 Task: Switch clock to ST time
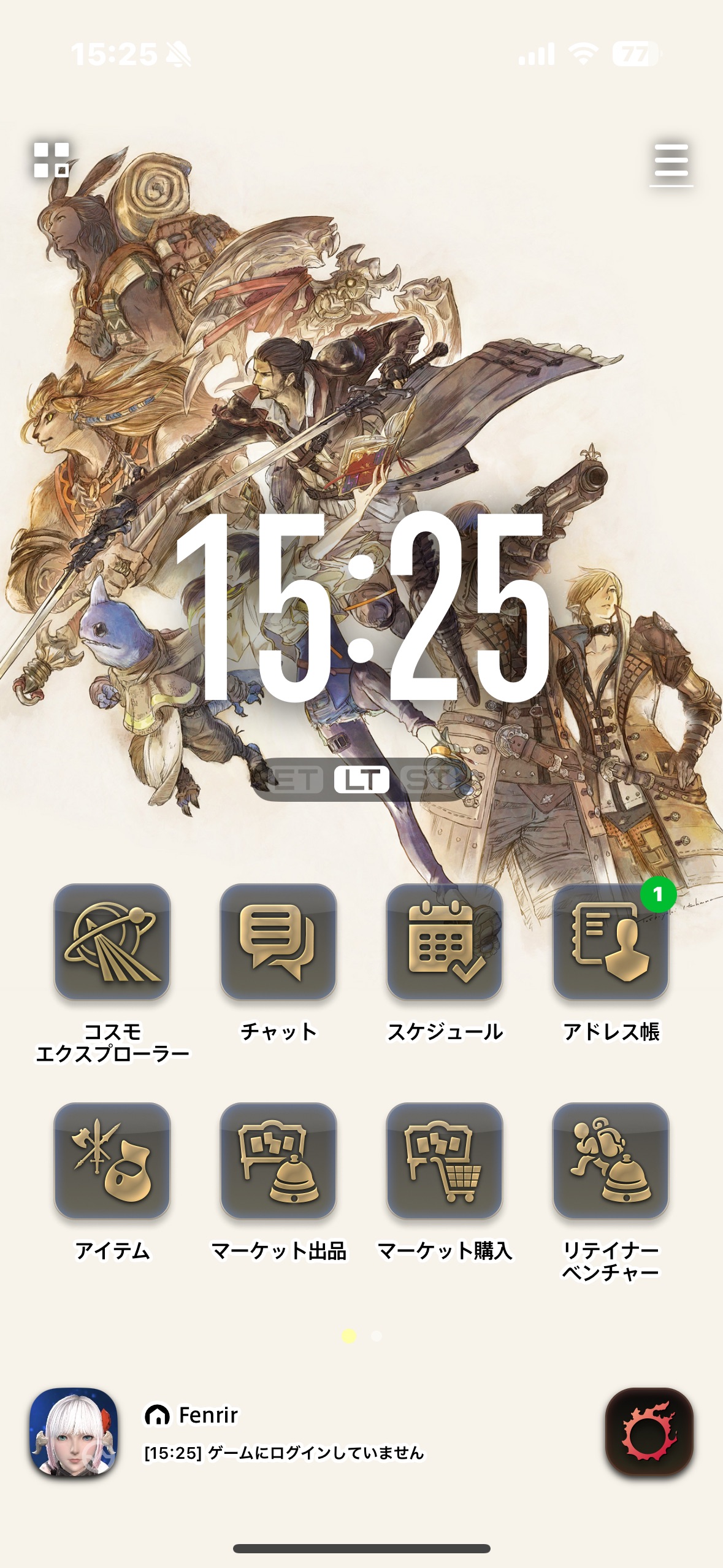tap(429, 780)
